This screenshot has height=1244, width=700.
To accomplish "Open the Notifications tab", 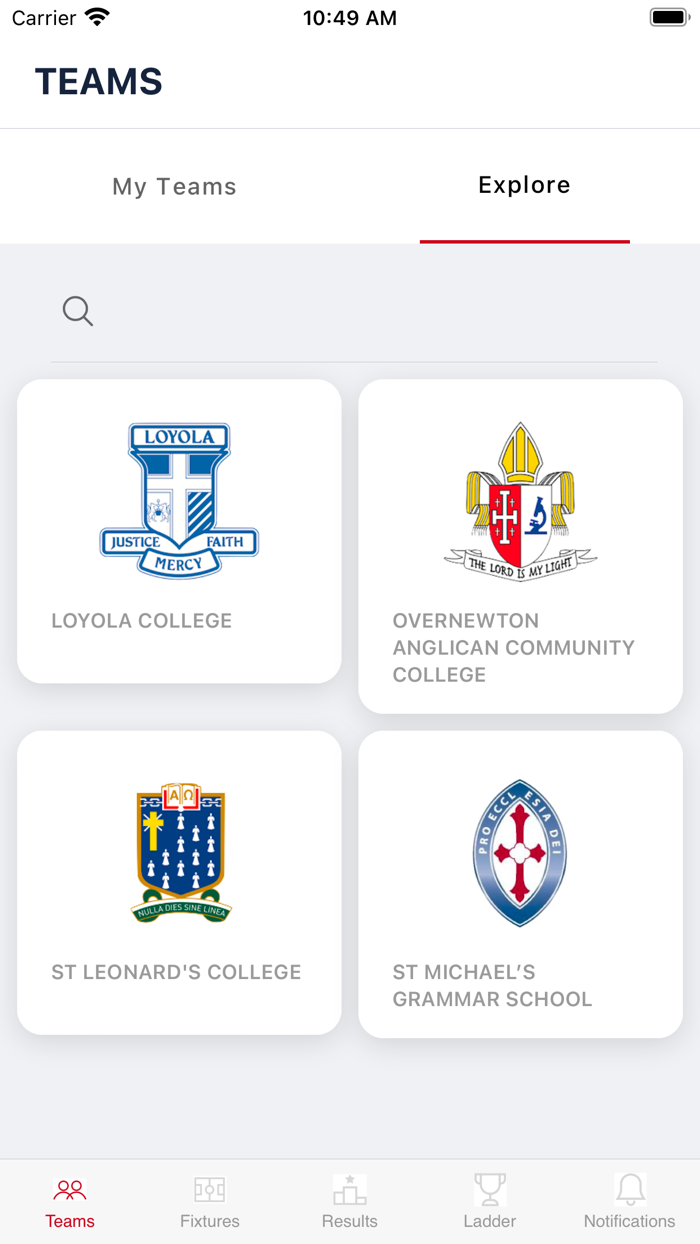I will (x=630, y=1201).
